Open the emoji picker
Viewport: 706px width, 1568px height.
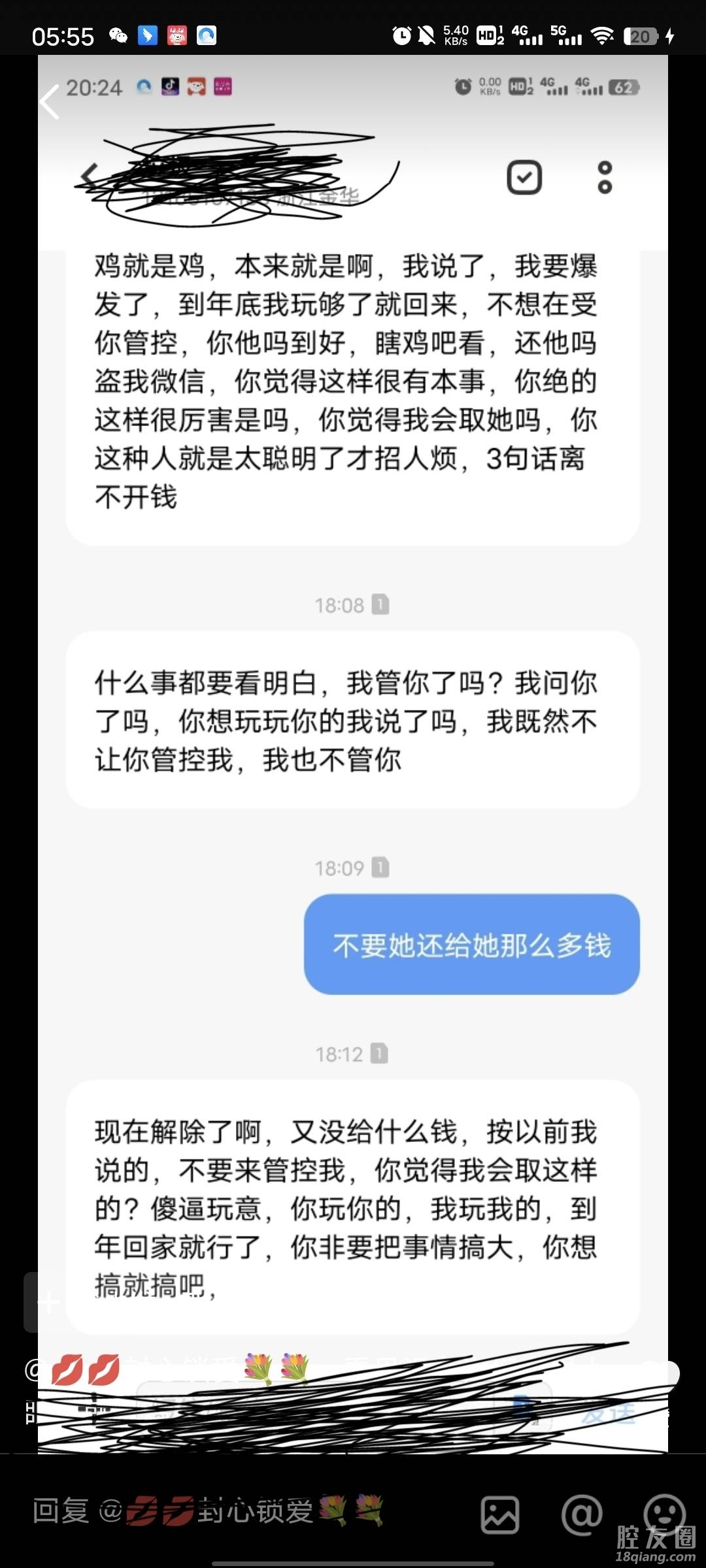[664, 1513]
